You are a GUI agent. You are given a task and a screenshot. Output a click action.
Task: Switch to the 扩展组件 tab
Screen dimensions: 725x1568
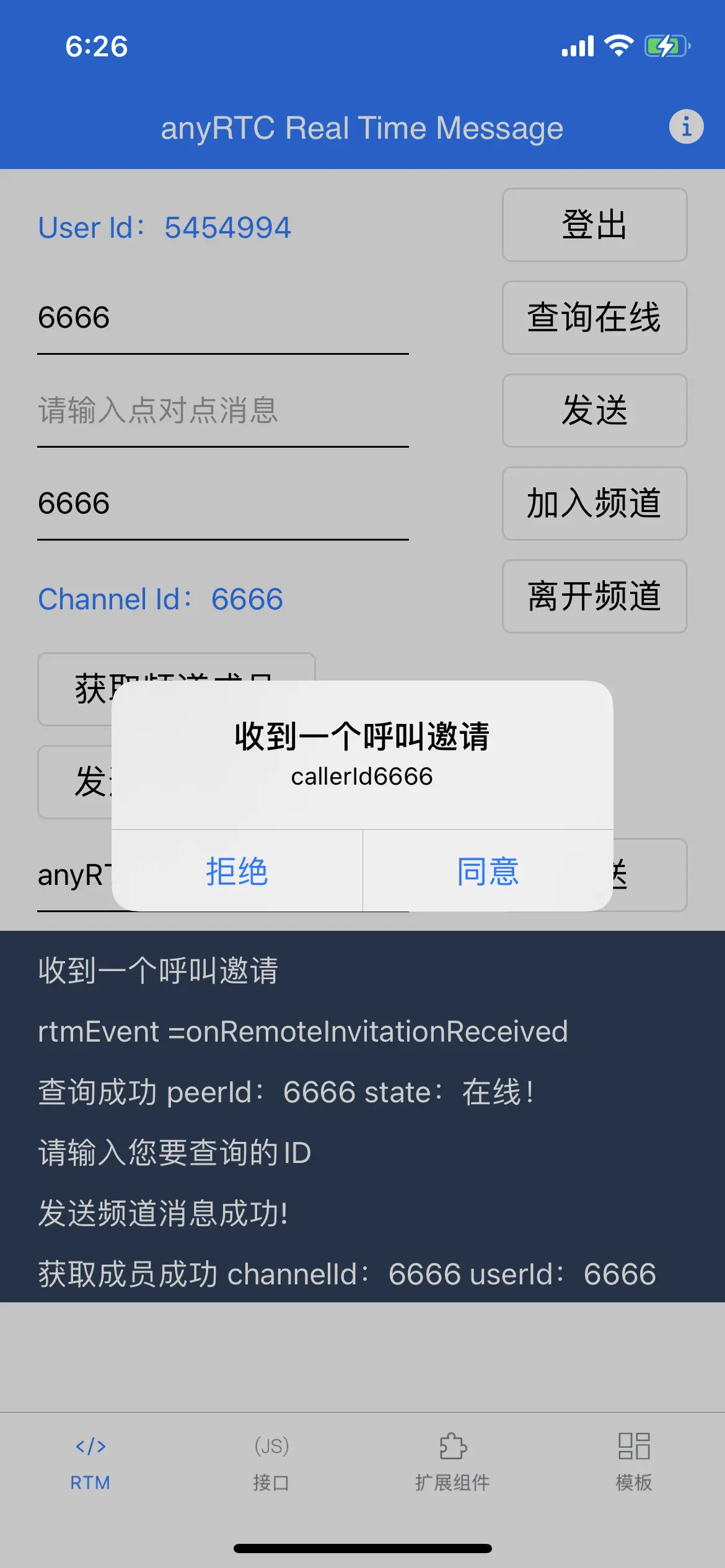(453, 1462)
